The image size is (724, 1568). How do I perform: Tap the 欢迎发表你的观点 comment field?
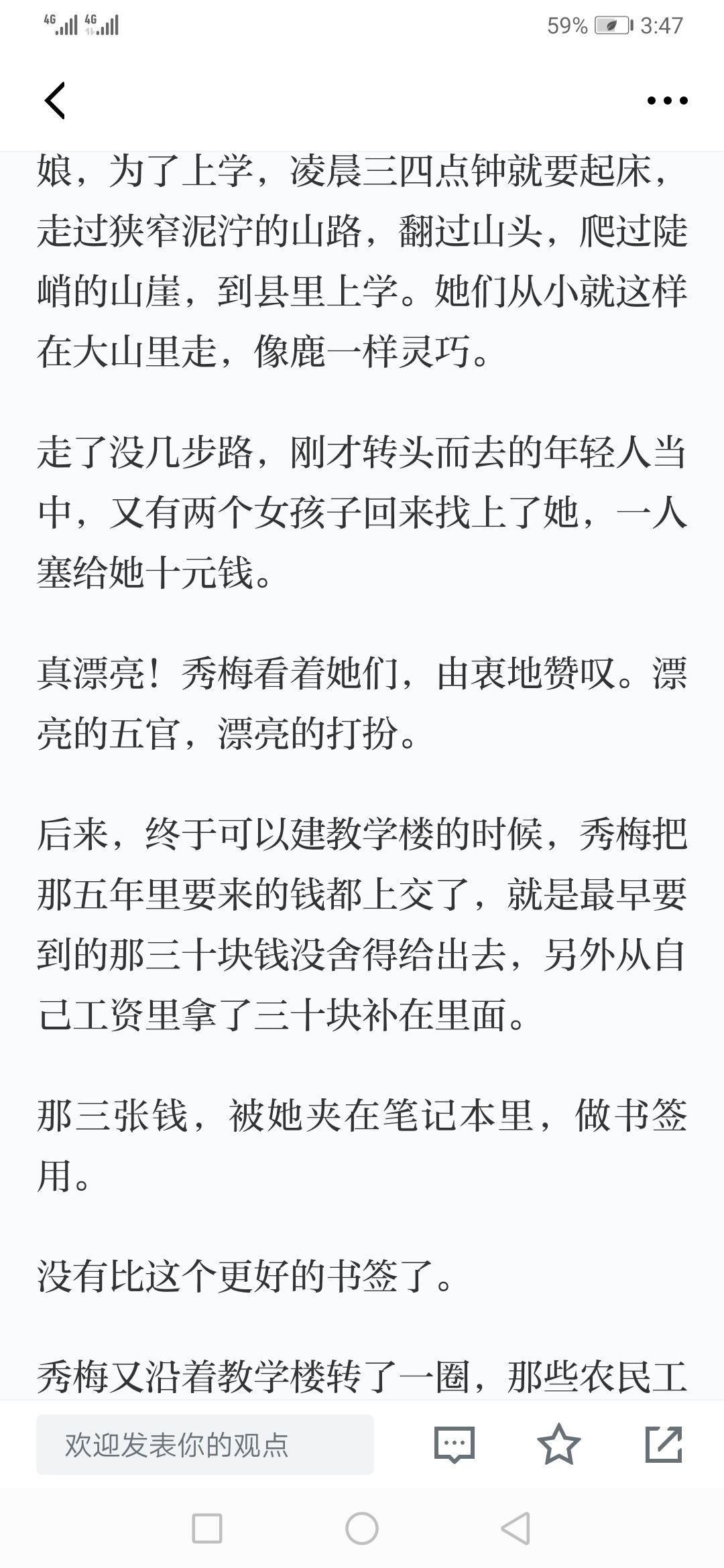point(205,1445)
